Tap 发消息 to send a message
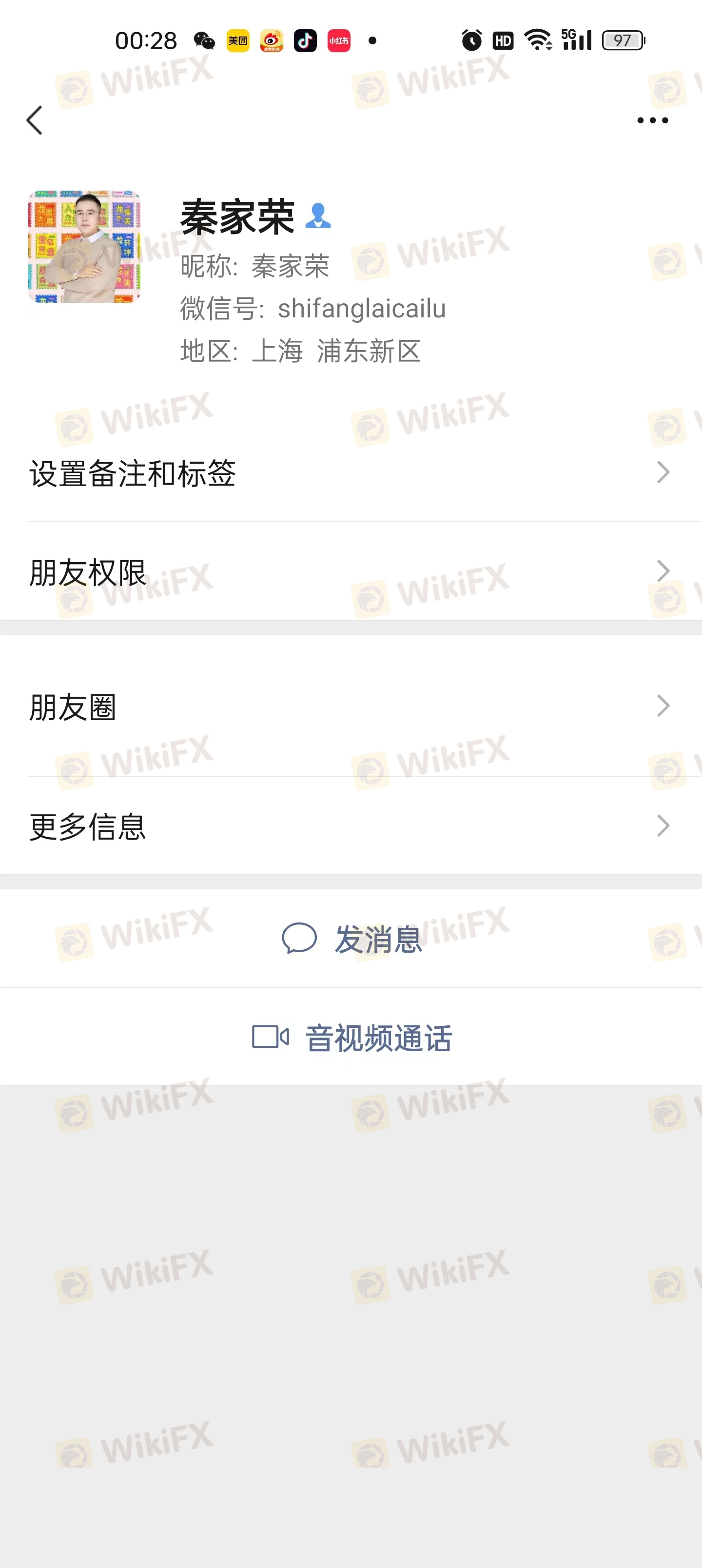The width and height of the screenshot is (702, 1568). (352, 939)
